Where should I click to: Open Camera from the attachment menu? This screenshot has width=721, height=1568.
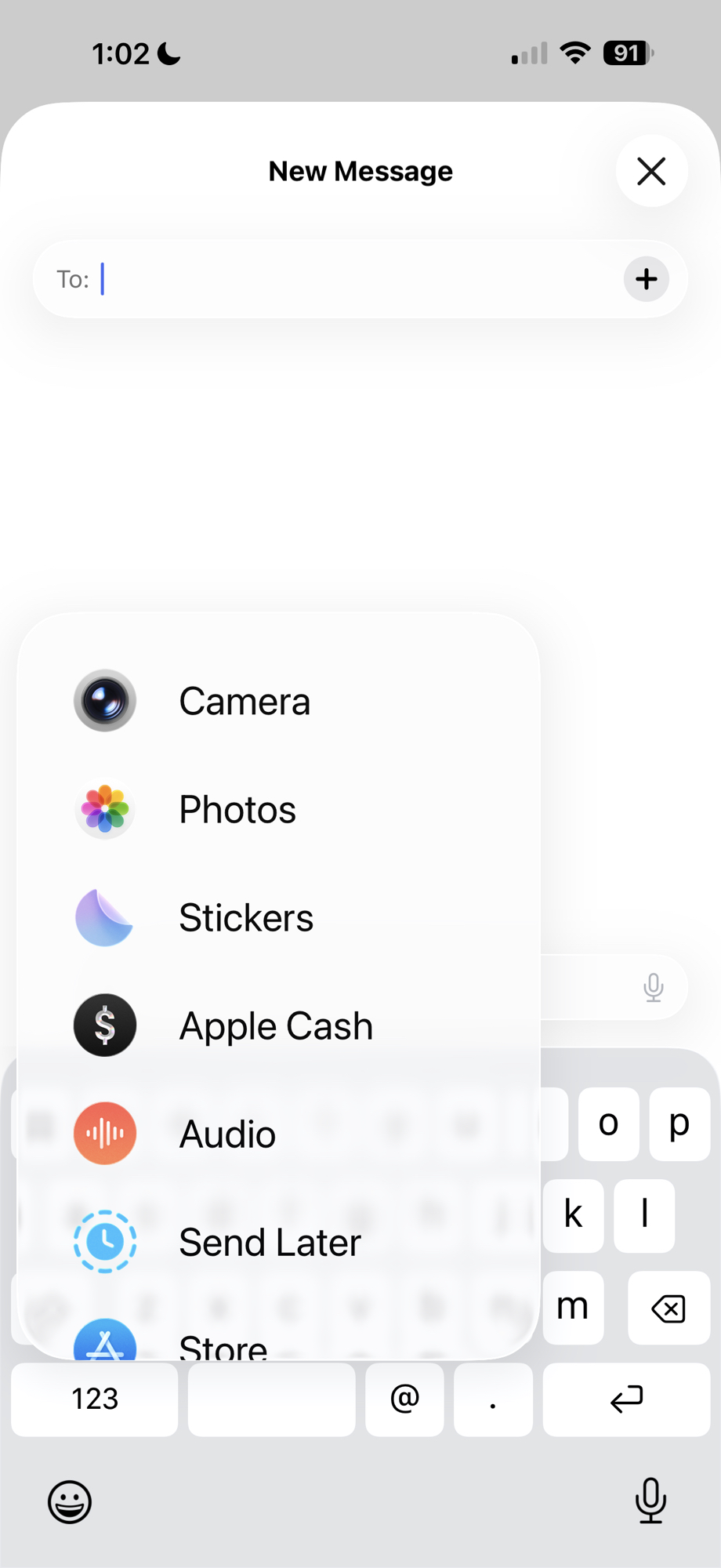point(243,701)
